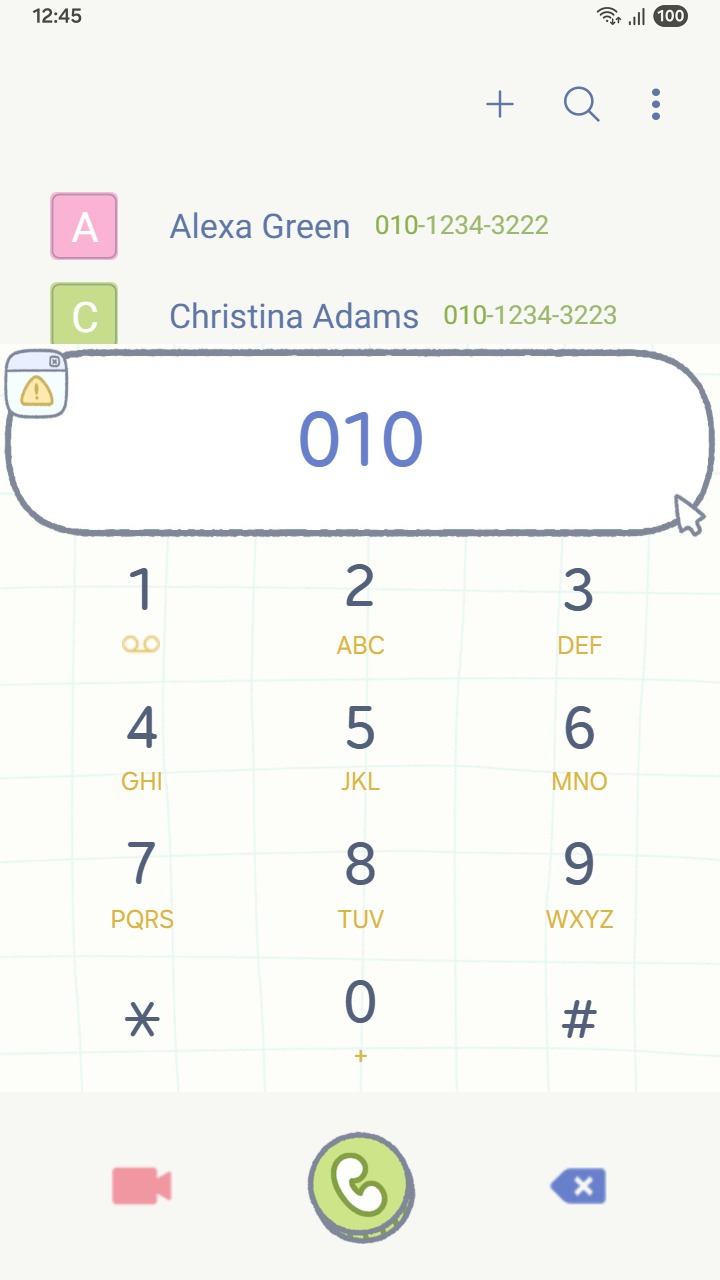
Task: Dial digit 5 JKL key
Action: (x=360, y=745)
